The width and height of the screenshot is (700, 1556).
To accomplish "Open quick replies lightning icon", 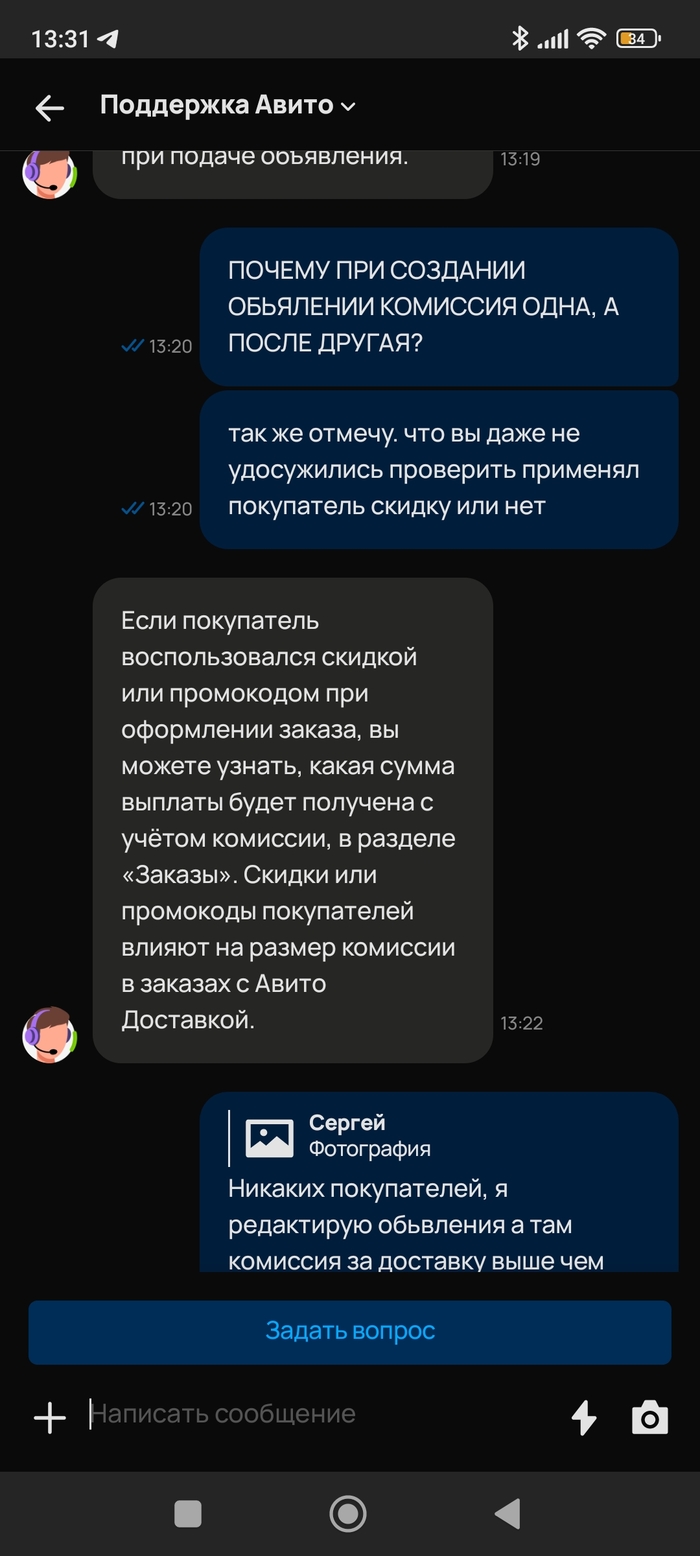I will pos(583,1417).
